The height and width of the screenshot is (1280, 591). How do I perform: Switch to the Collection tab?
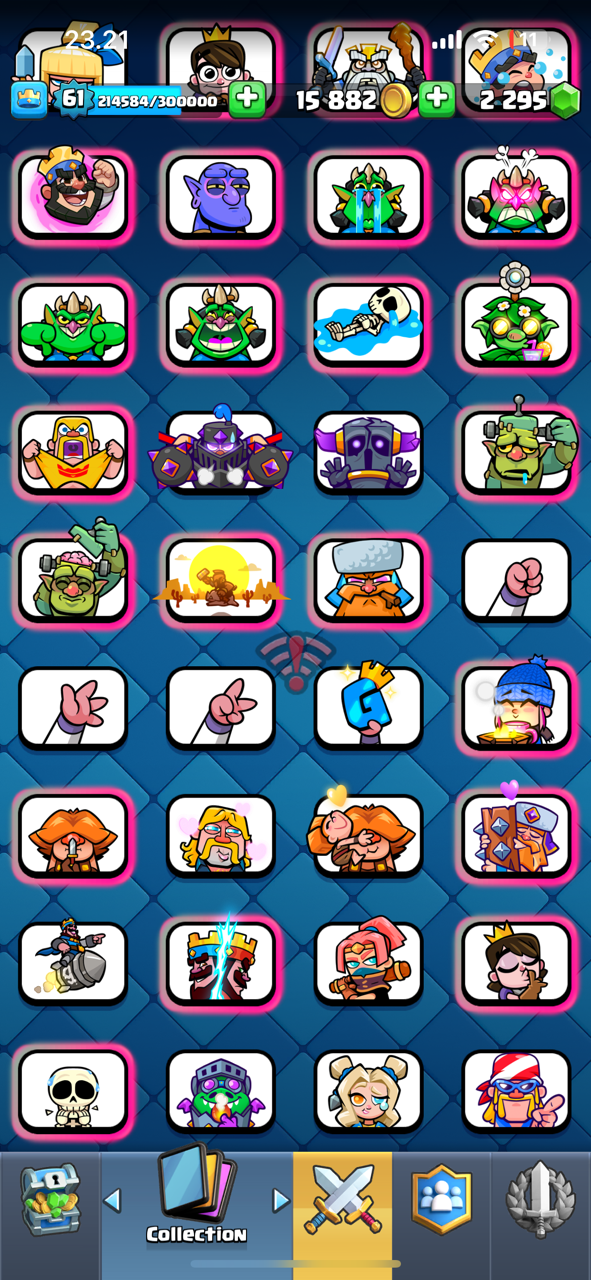tap(197, 1200)
